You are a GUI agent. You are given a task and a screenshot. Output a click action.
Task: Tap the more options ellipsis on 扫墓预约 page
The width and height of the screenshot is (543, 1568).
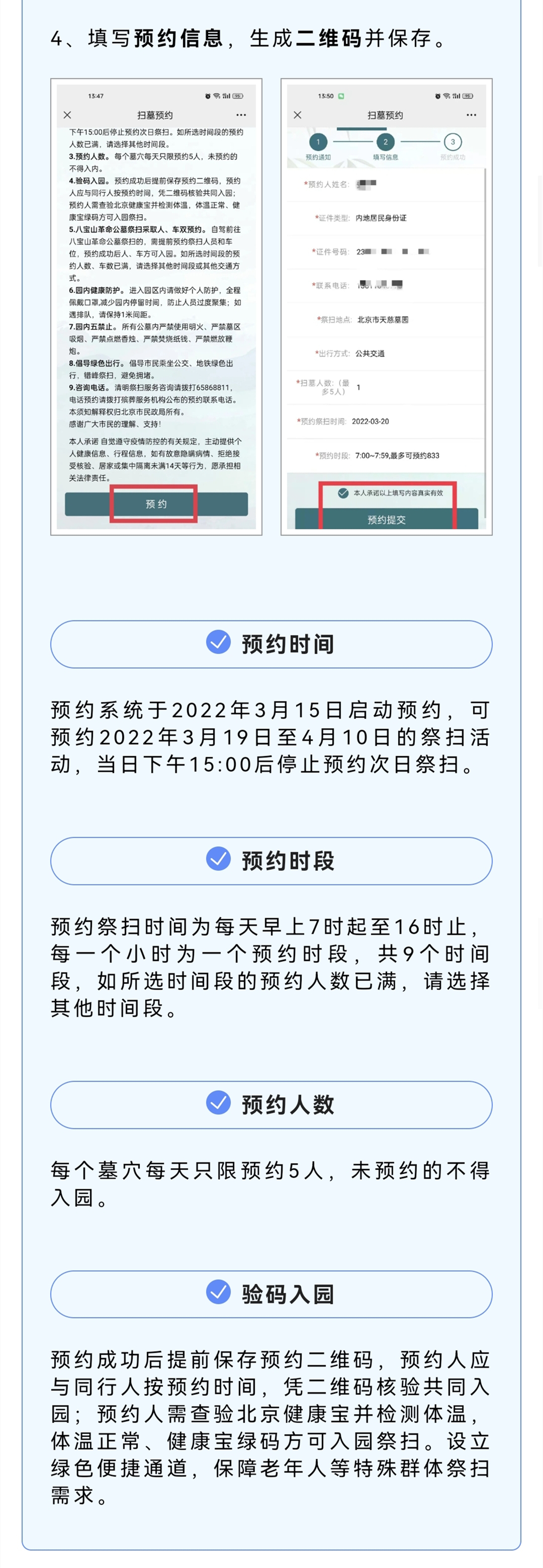[471, 115]
